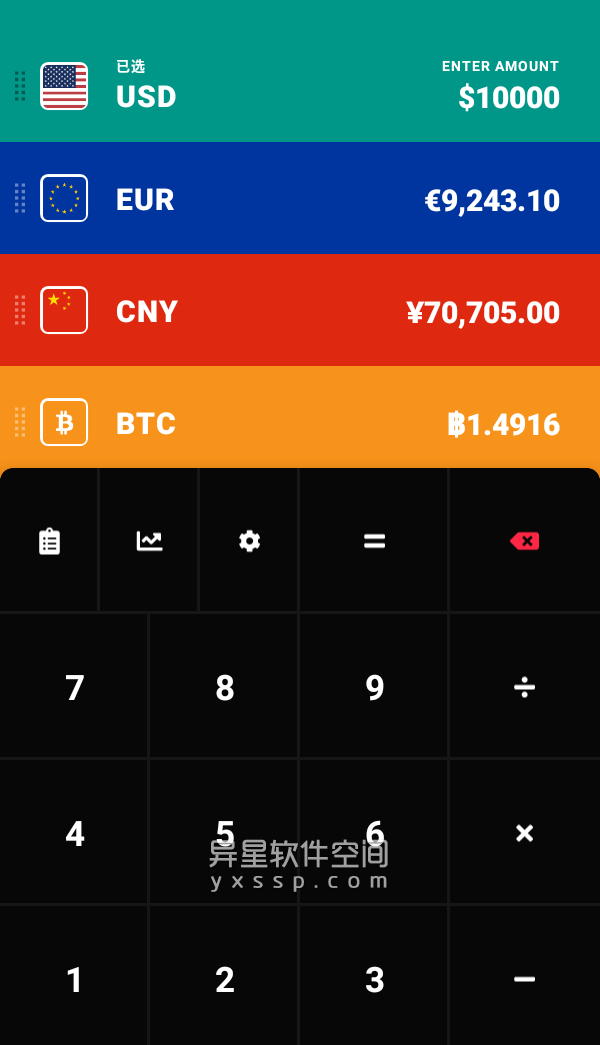Open the clipboard list icon
600x1045 pixels.
(x=49, y=541)
